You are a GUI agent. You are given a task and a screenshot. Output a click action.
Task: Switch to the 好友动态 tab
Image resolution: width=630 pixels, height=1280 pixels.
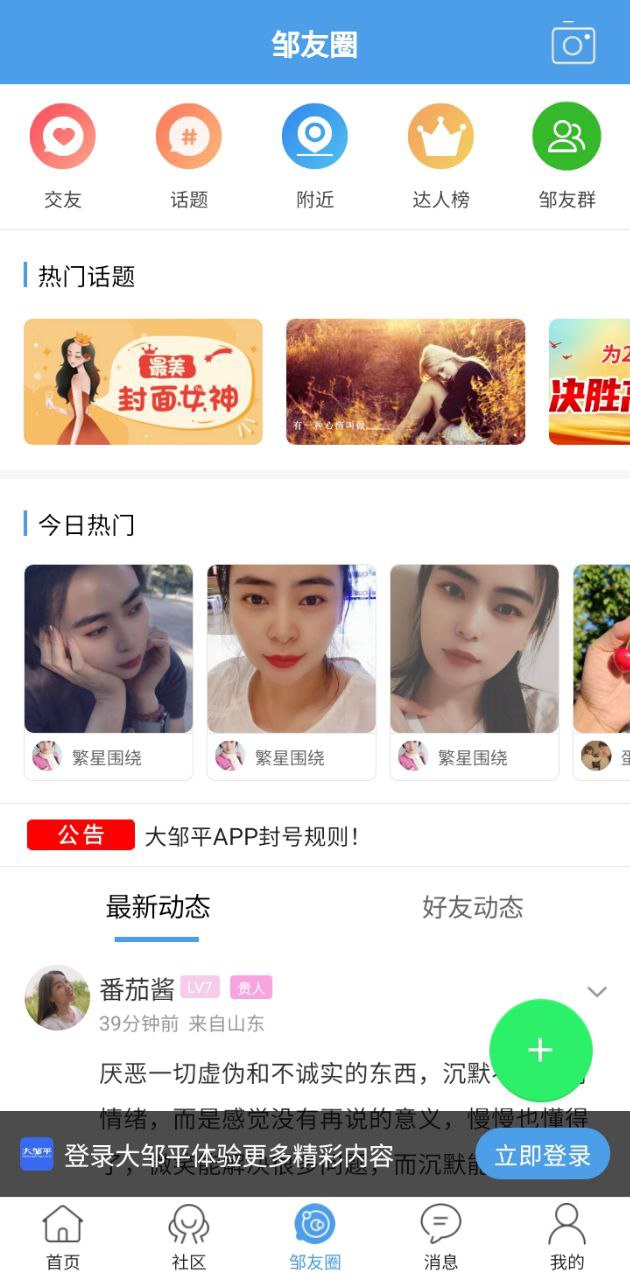[x=472, y=907]
